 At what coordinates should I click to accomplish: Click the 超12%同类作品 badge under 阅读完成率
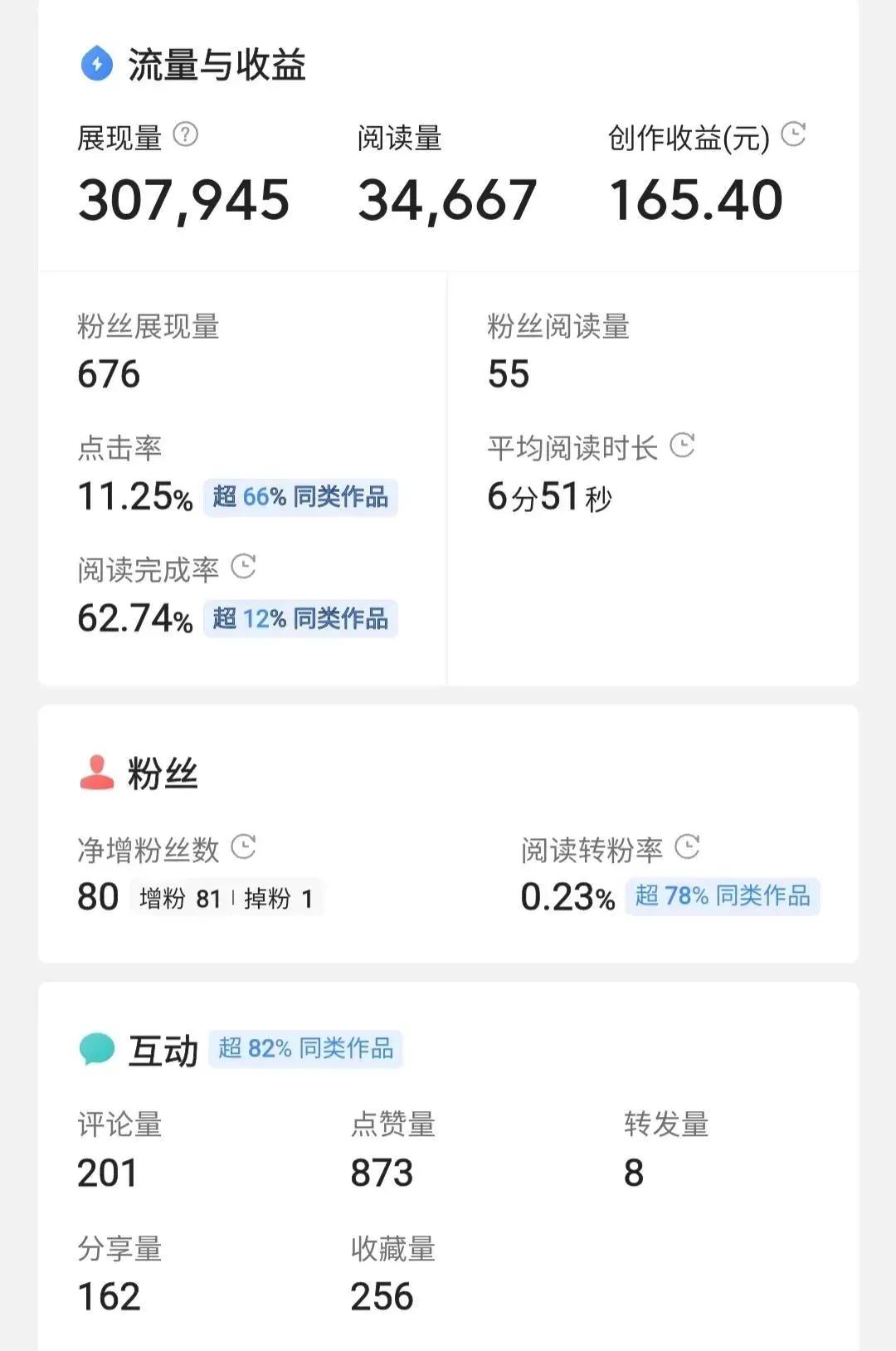300,617
